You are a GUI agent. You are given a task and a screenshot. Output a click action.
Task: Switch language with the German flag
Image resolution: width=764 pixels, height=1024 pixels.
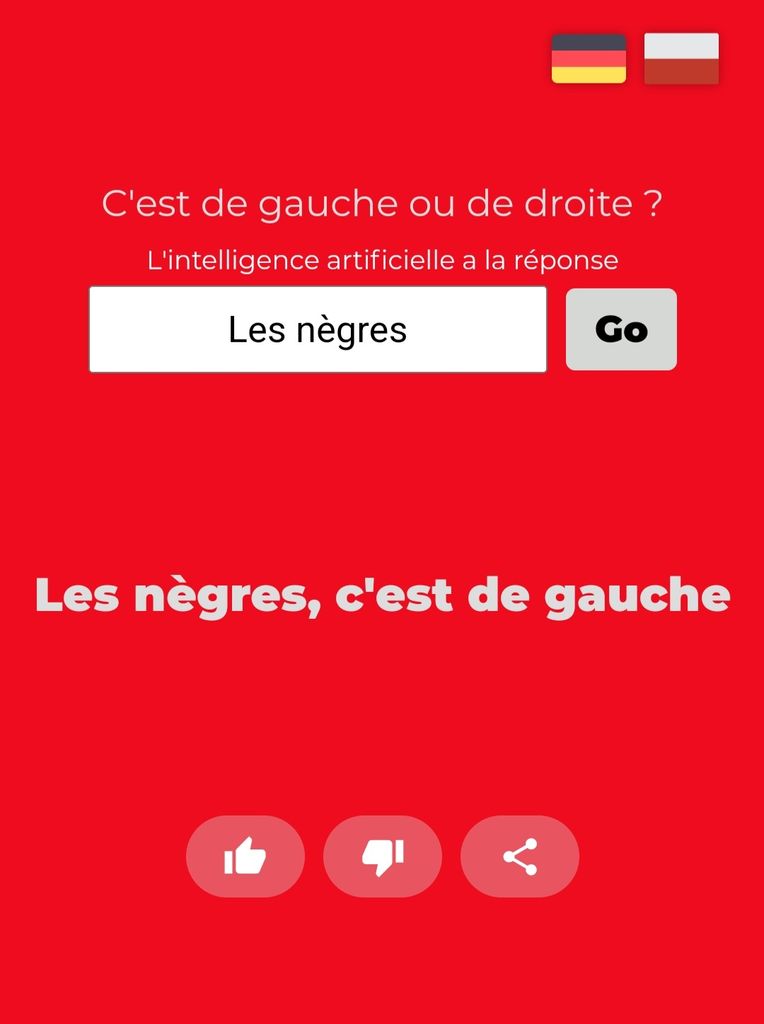tap(588, 59)
